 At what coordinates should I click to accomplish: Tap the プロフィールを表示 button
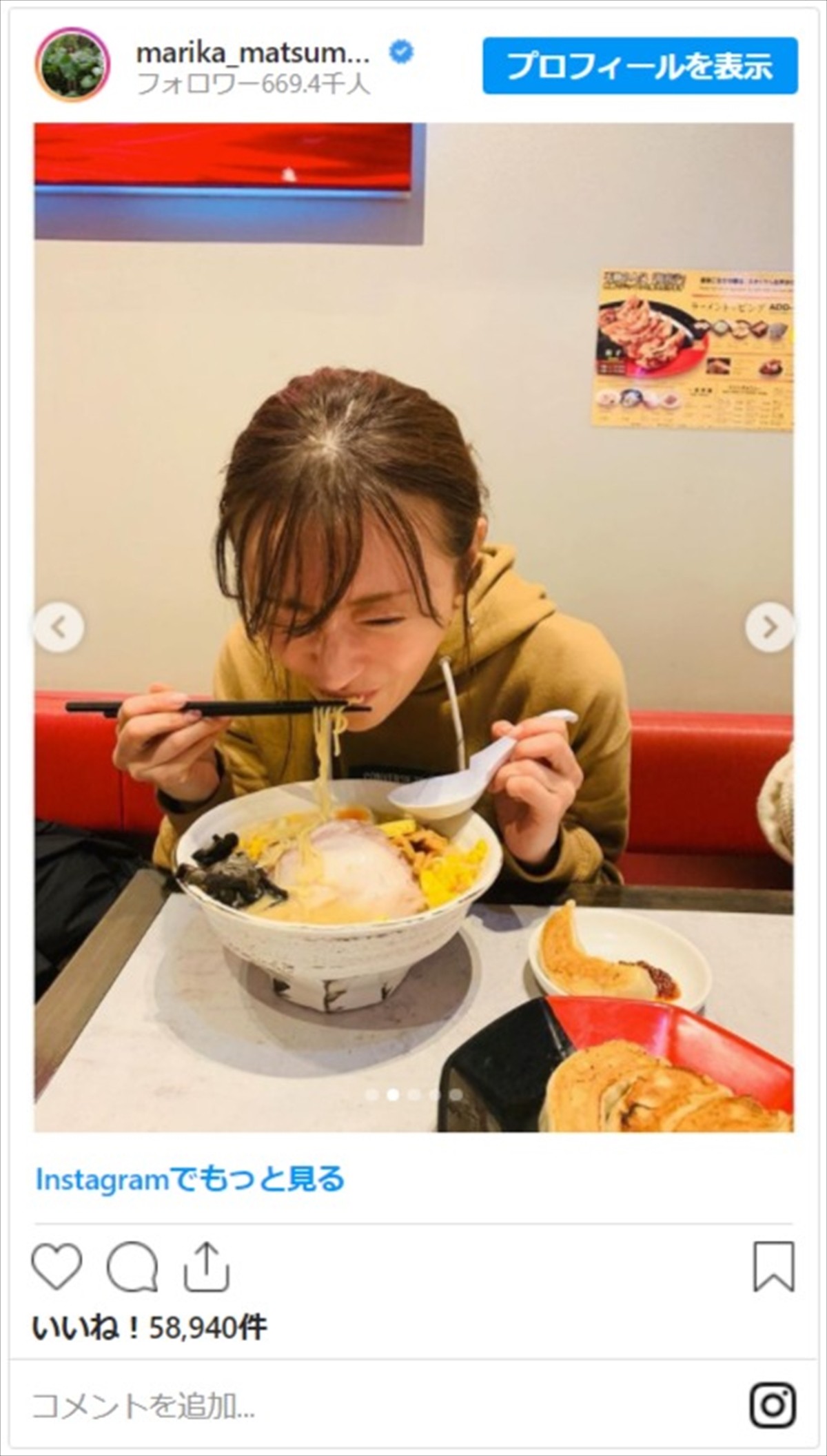pos(640,66)
